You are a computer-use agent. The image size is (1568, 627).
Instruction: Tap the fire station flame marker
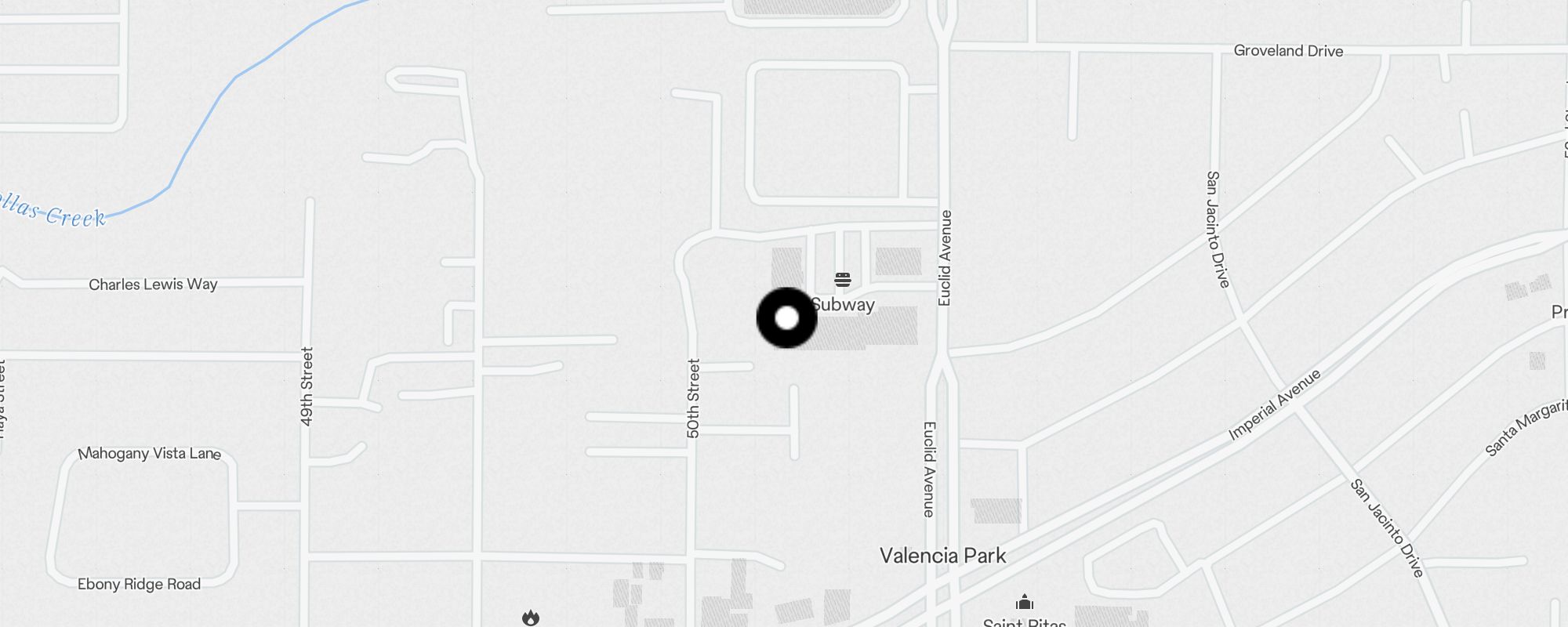click(x=531, y=618)
